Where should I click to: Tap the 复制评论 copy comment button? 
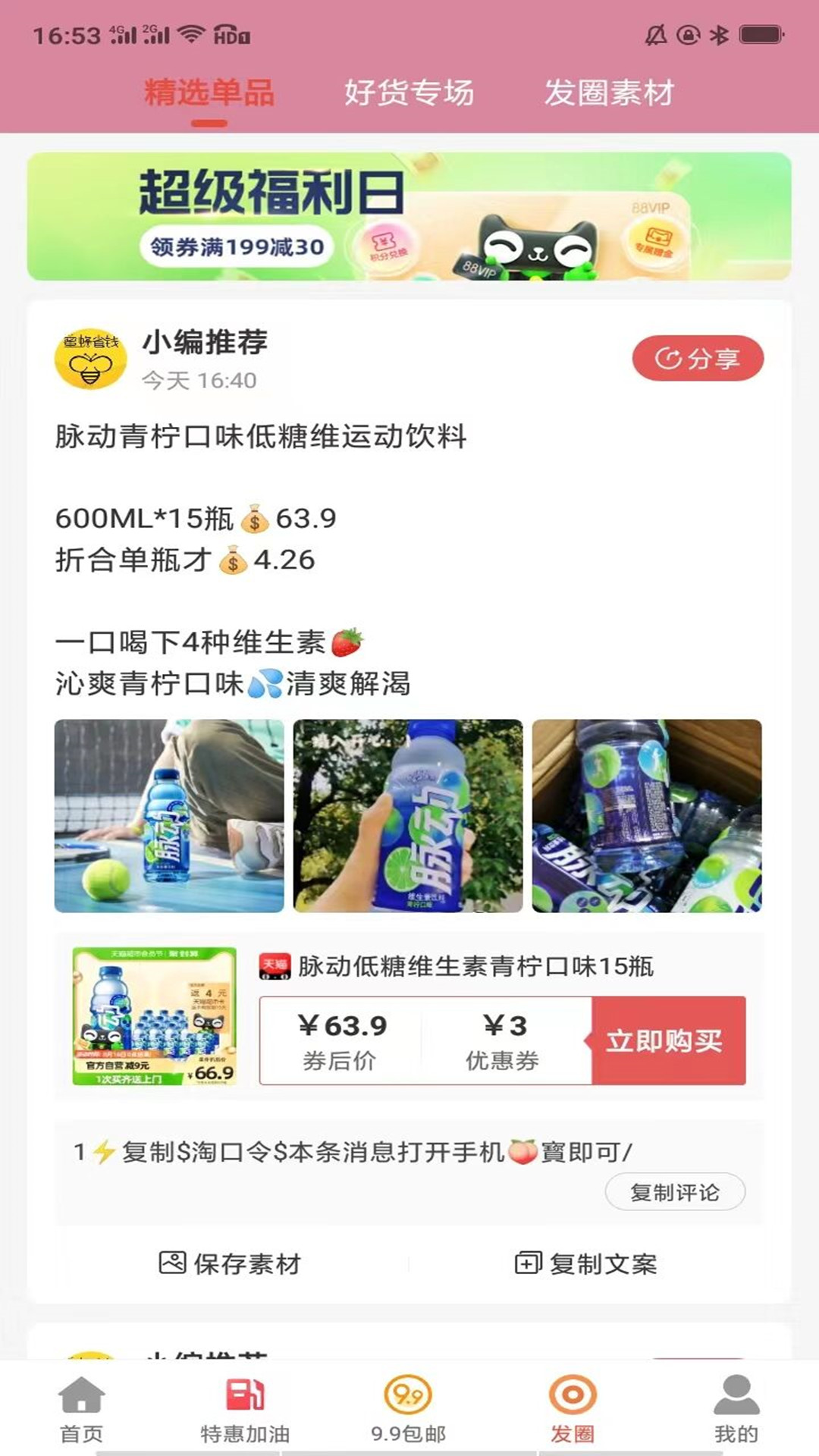[x=674, y=1192]
